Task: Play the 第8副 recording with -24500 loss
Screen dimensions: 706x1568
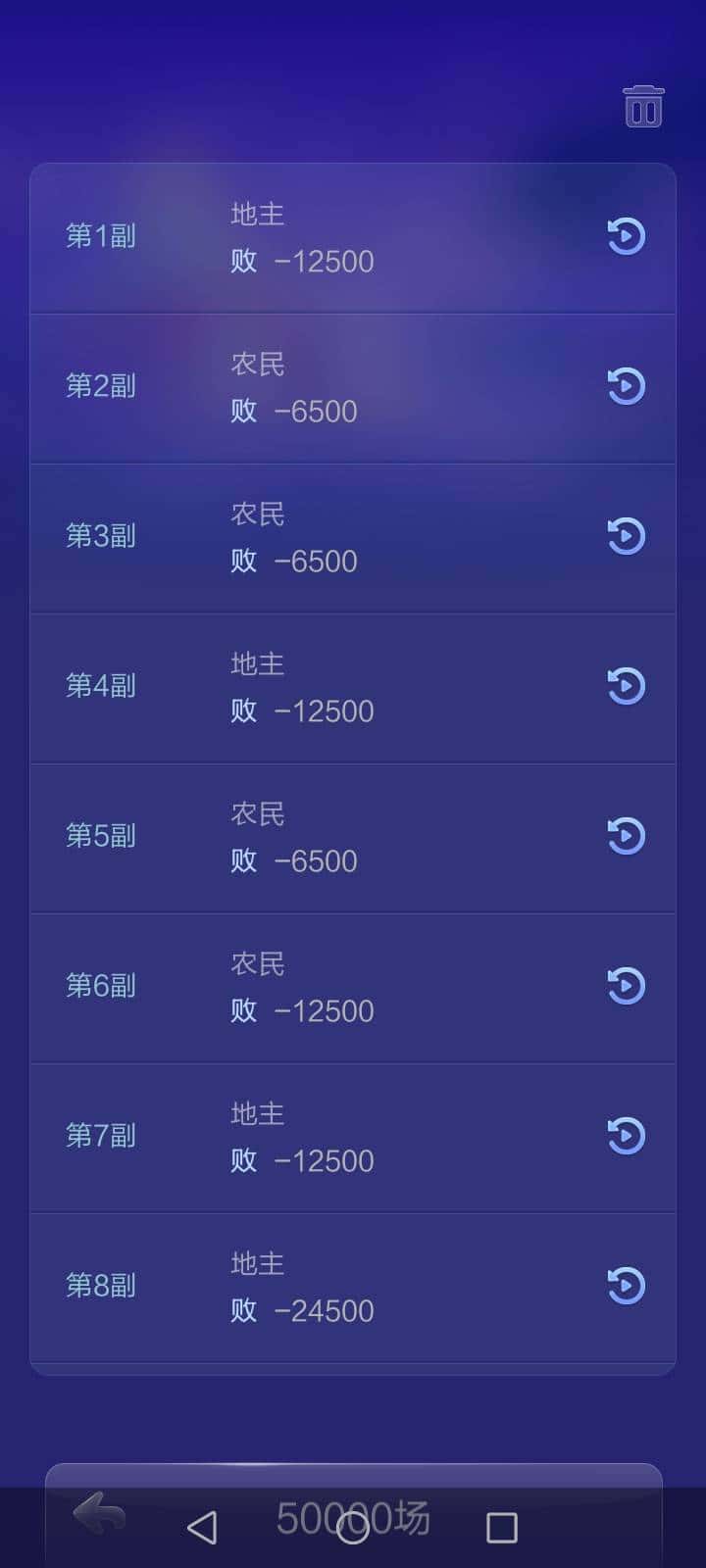Action: tap(626, 1286)
